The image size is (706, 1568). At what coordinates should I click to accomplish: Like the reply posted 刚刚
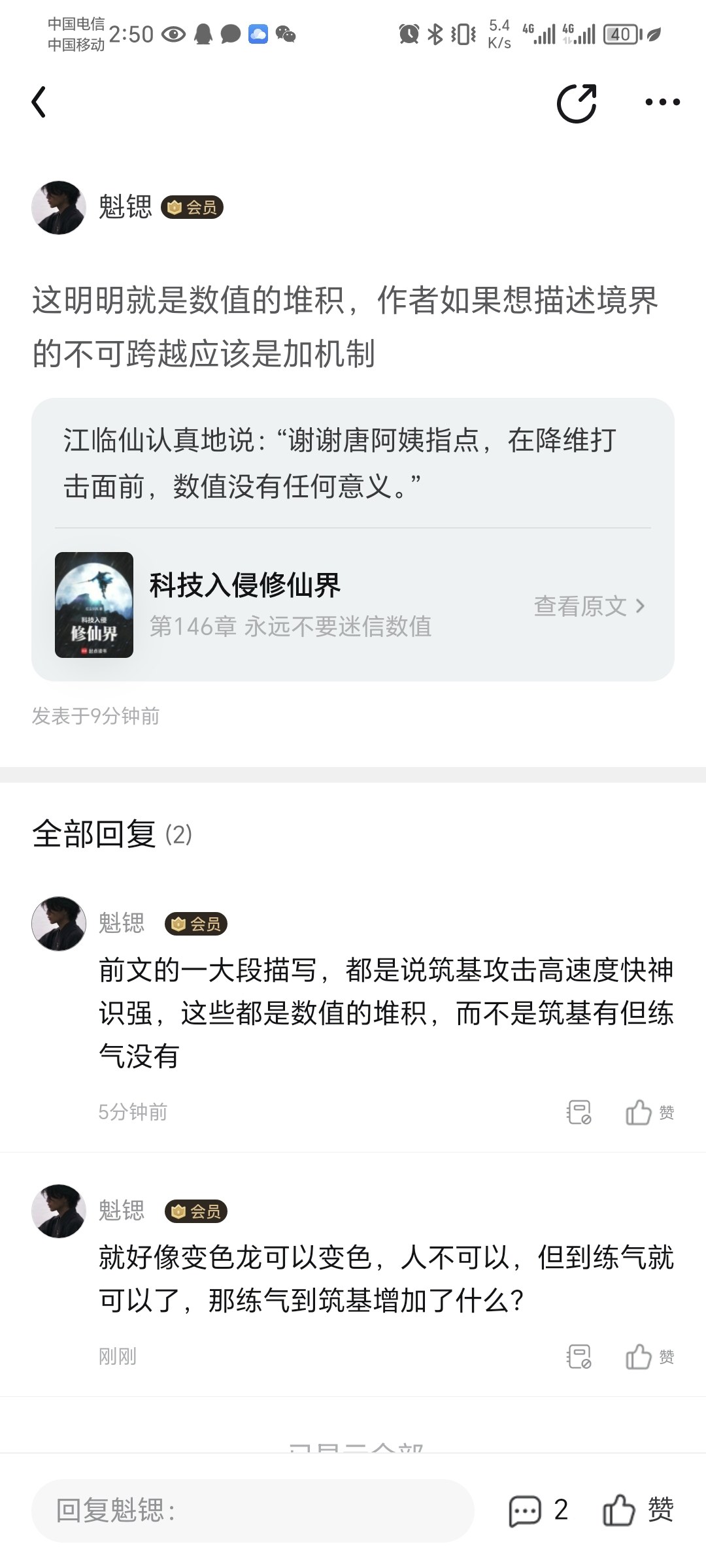pos(648,1357)
